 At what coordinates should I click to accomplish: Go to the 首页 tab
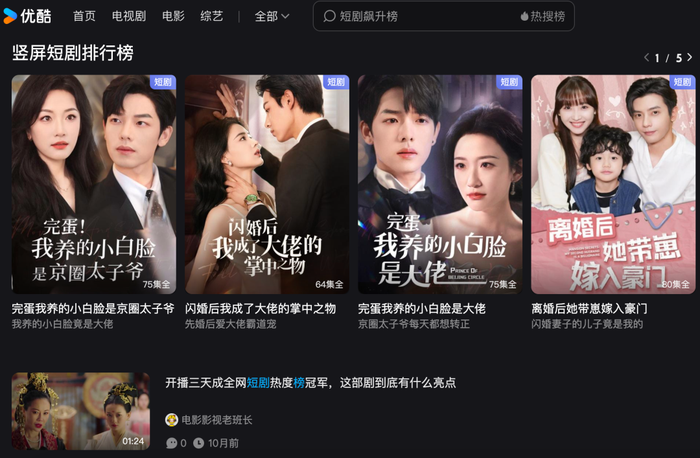84,16
